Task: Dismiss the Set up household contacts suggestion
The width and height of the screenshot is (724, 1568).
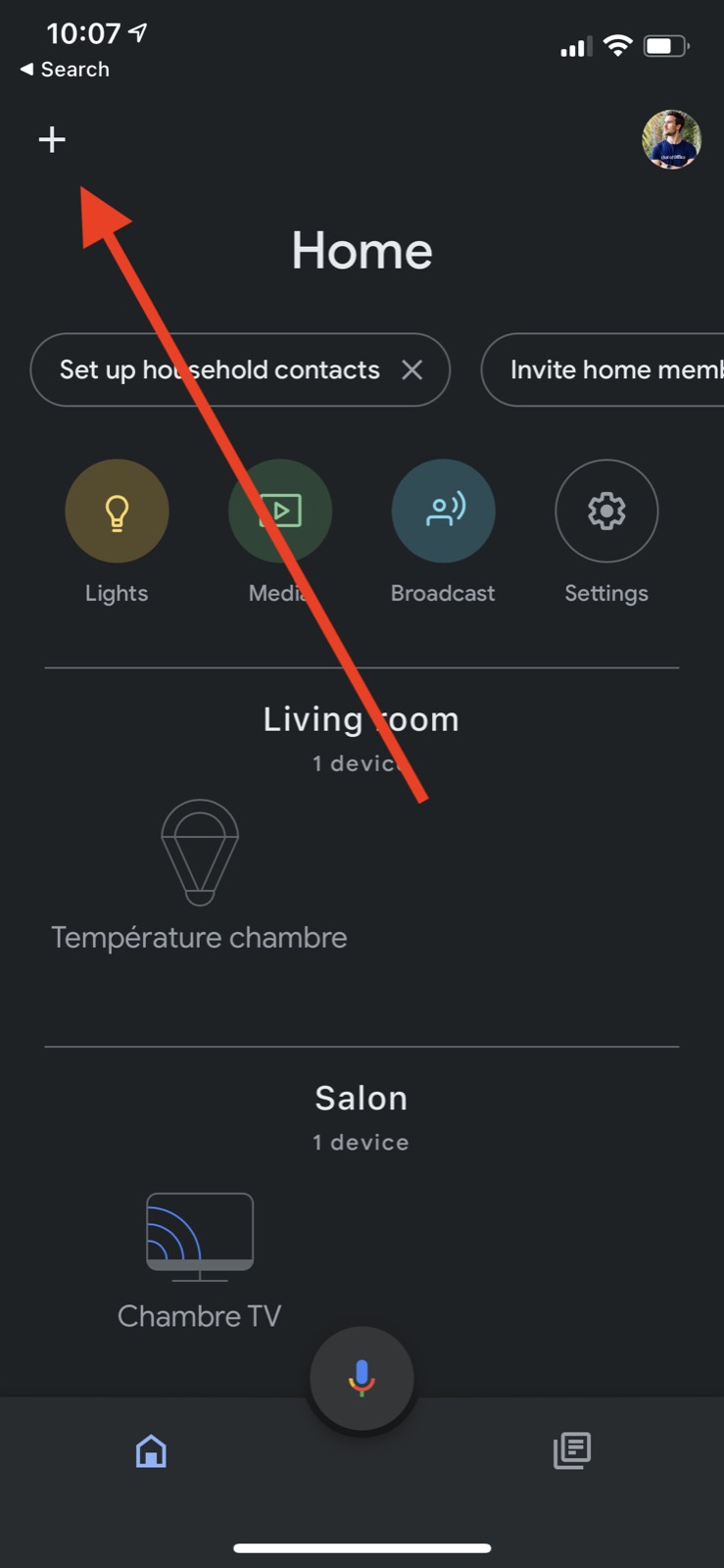Action: coord(412,369)
